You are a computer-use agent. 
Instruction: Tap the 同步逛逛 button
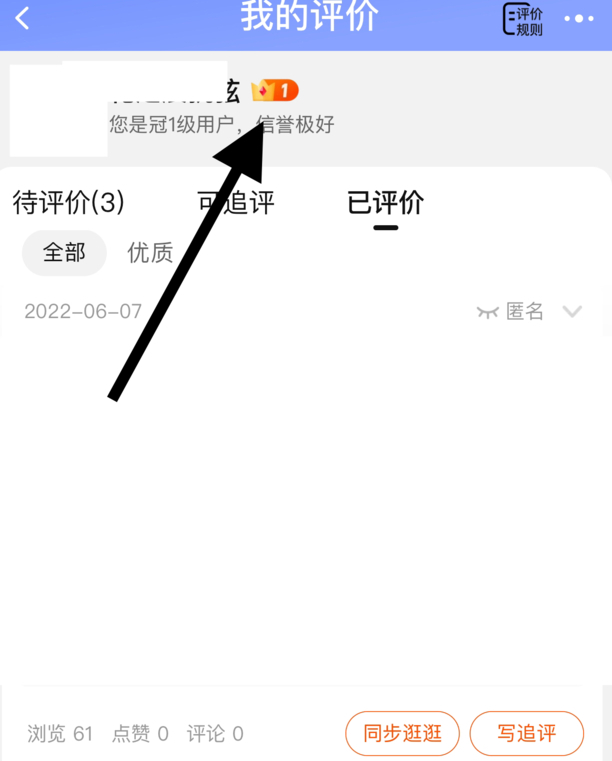[402, 733]
